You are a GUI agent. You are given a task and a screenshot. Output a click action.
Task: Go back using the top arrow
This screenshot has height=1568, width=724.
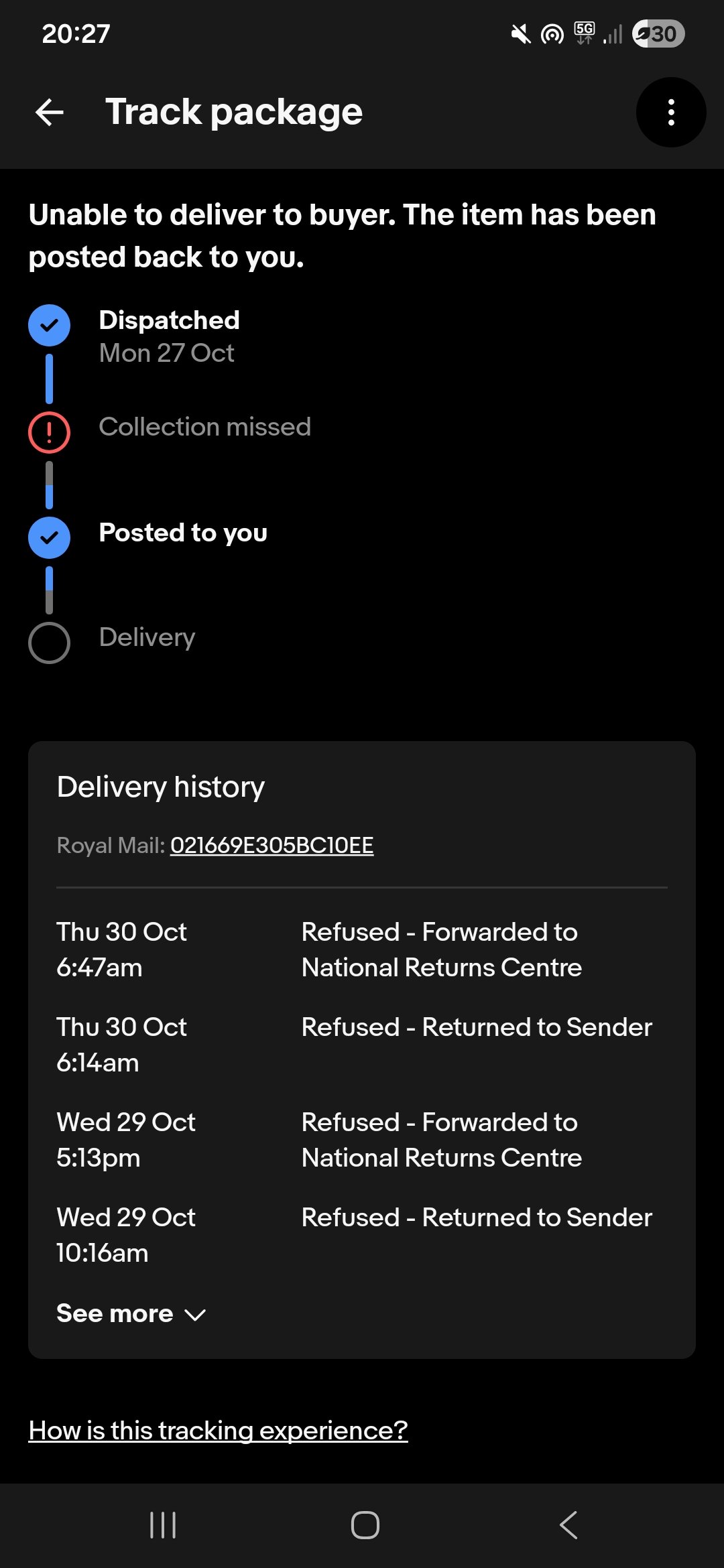click(50, 112)
